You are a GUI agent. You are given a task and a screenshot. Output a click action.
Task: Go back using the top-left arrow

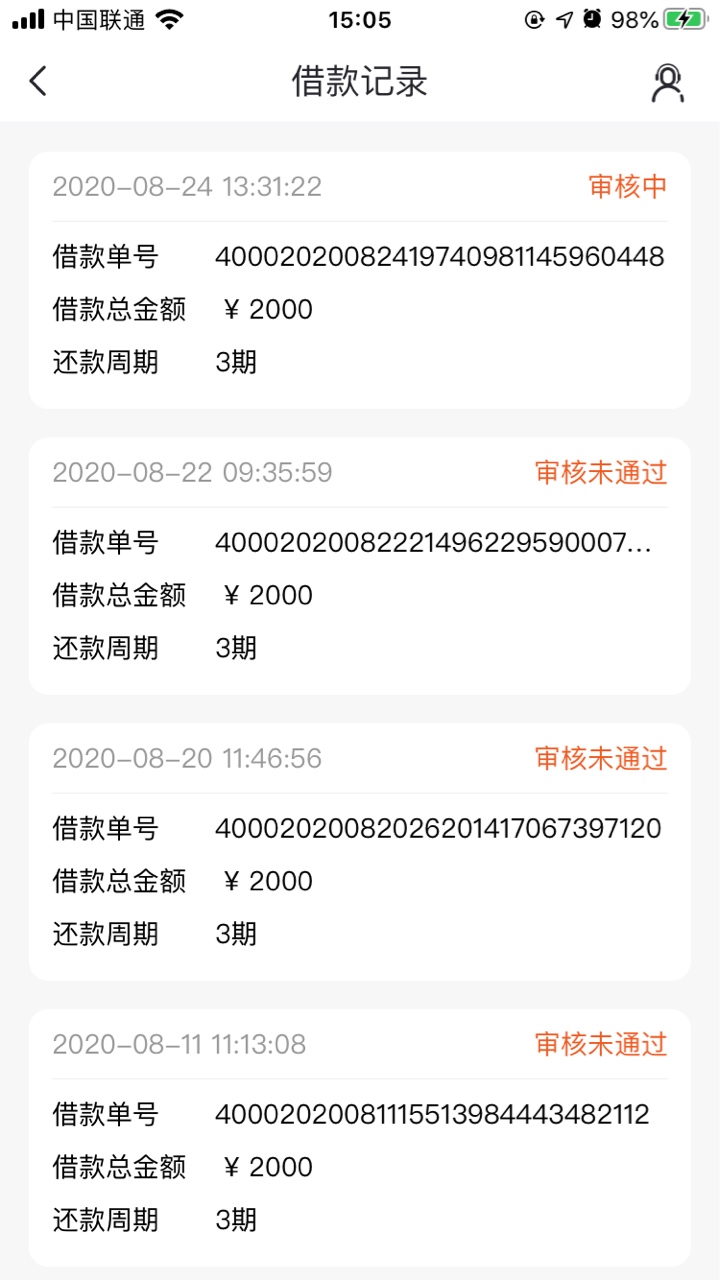tap(38, 81)
